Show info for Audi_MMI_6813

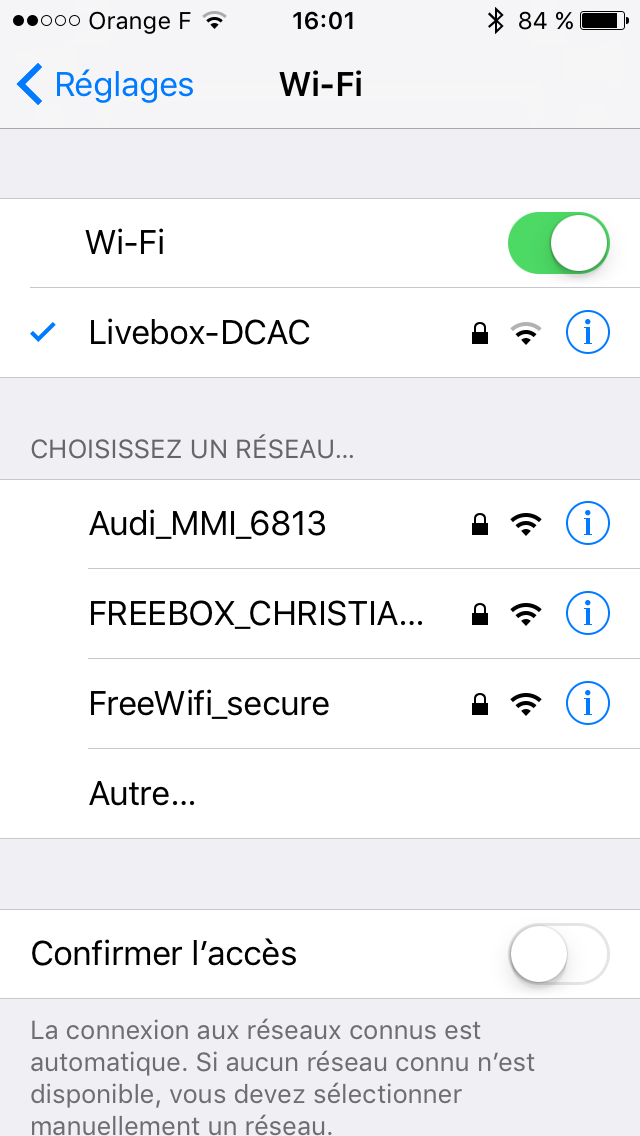[x=587, y=523]
